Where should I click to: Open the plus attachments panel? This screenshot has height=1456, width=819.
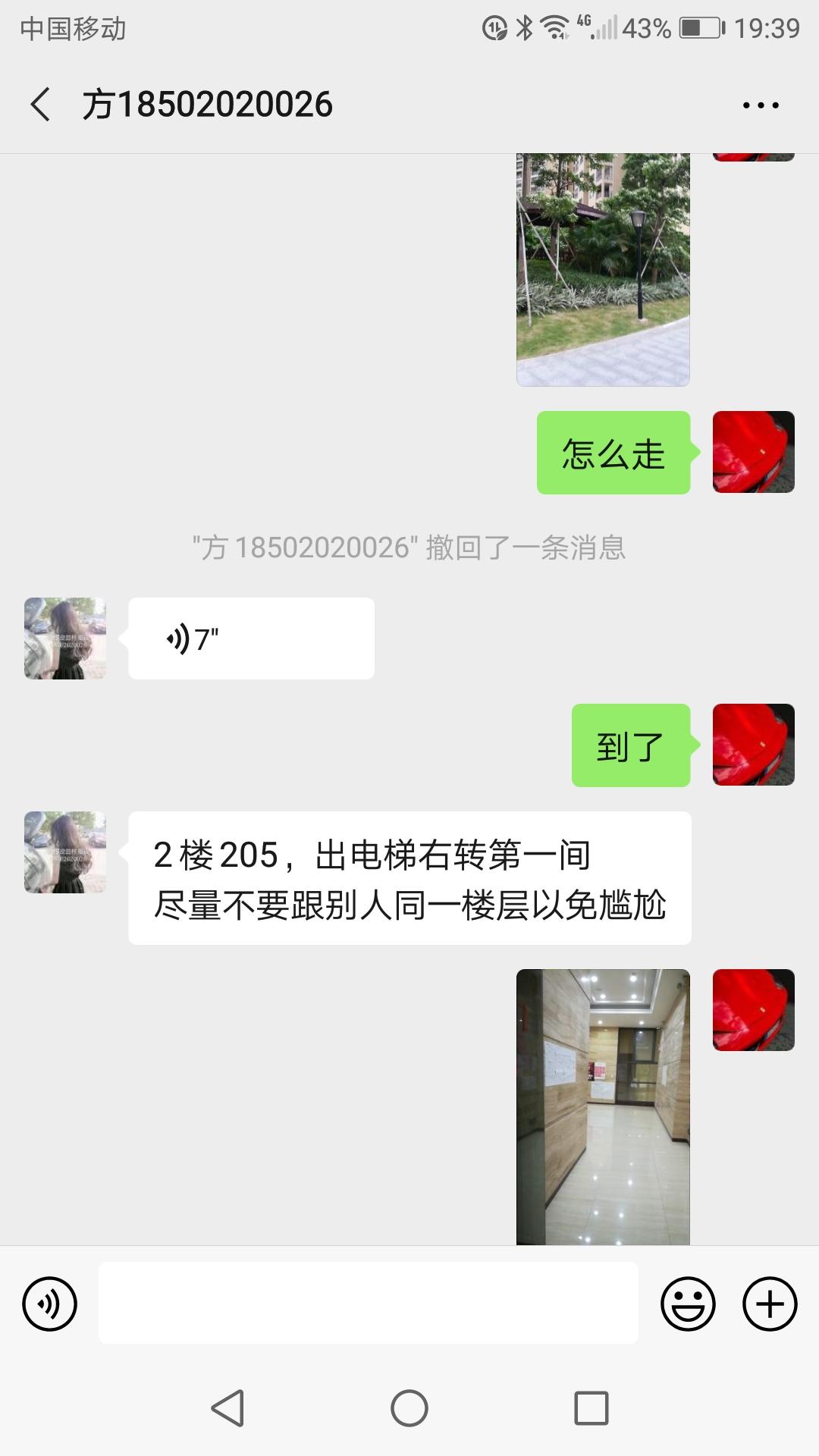coord(770,1304)
